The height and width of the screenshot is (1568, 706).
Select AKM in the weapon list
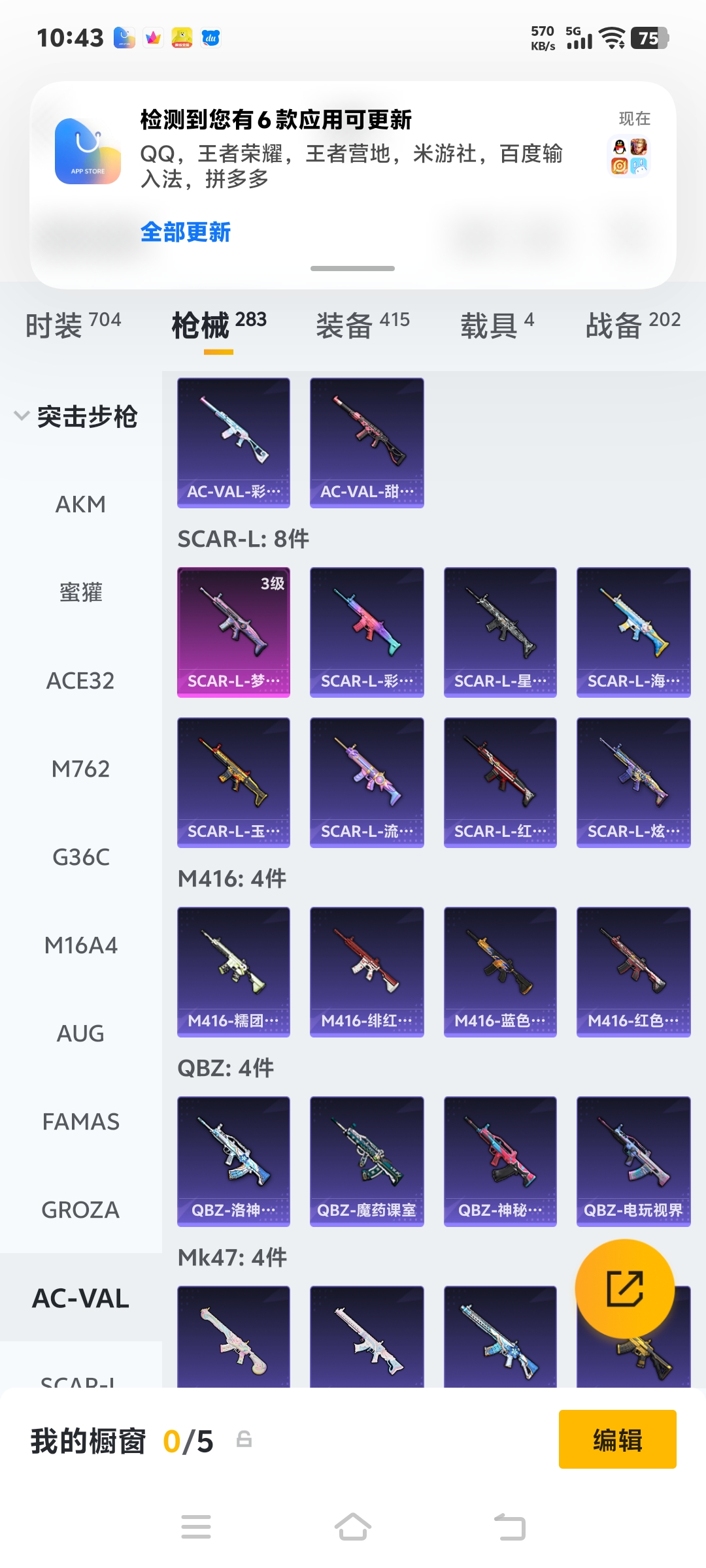tap(80, 504)
